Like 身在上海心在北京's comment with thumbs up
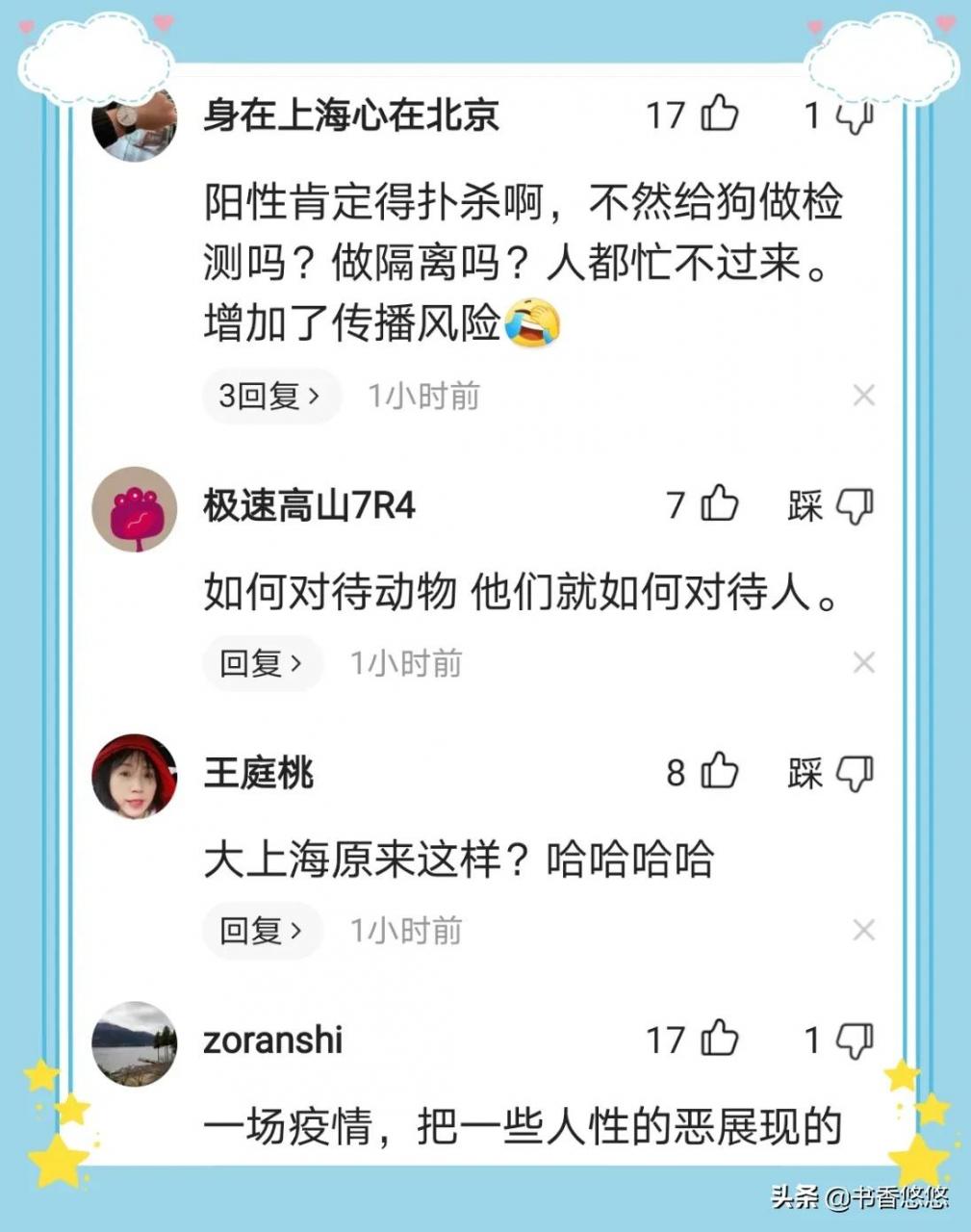 point(716,115)
